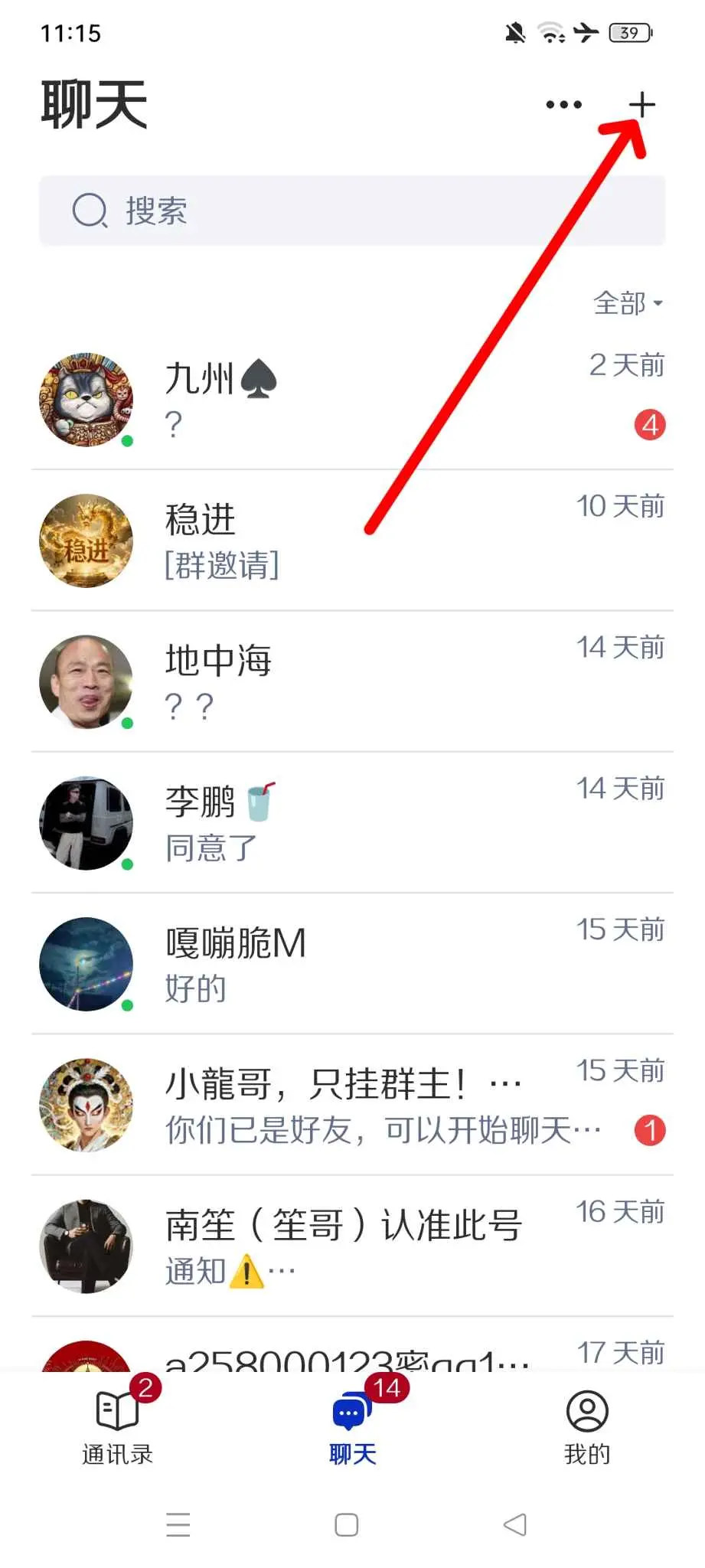Open the chat with 李鹏
This screenshot has height=1568, width=705.
352,822
